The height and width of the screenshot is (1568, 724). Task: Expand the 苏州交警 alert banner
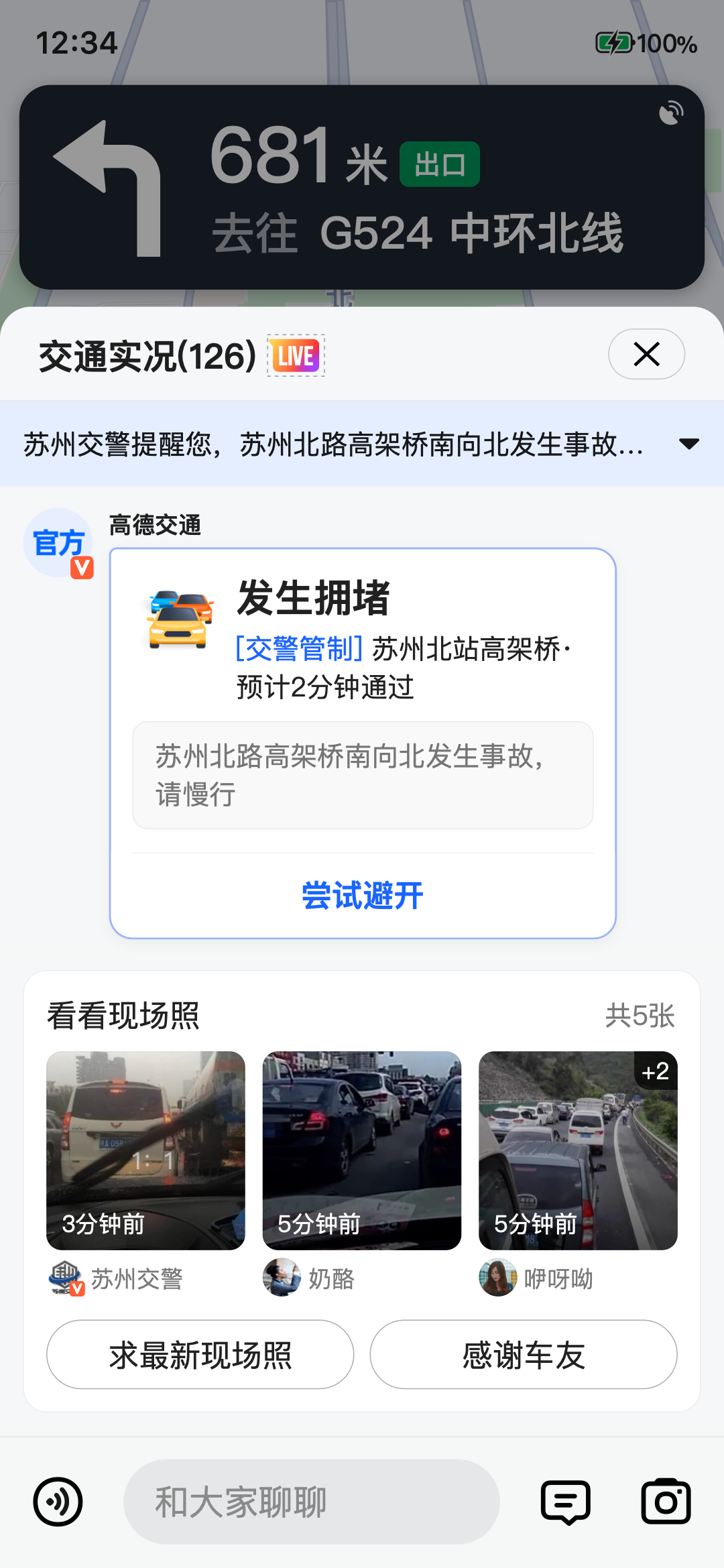click(x=688, y=444)
